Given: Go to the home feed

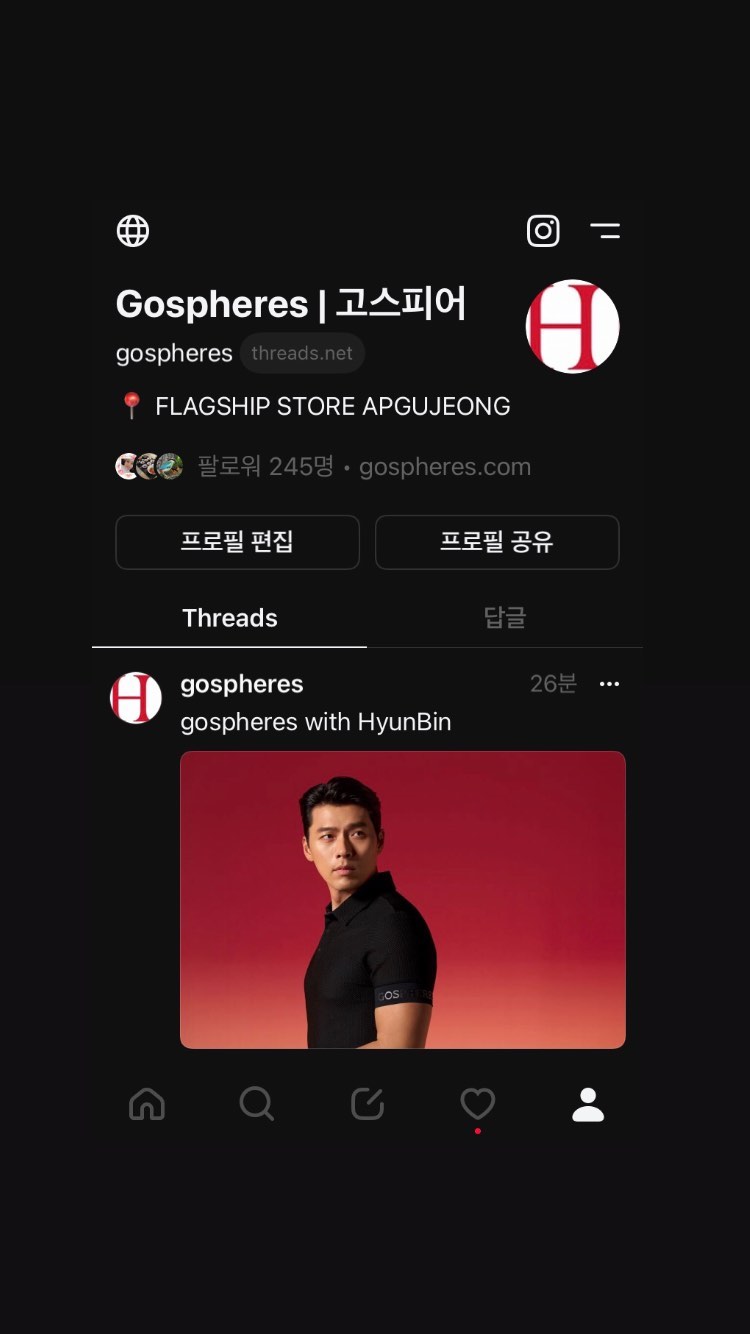Looking at the screenshot, I should 147,1105.
